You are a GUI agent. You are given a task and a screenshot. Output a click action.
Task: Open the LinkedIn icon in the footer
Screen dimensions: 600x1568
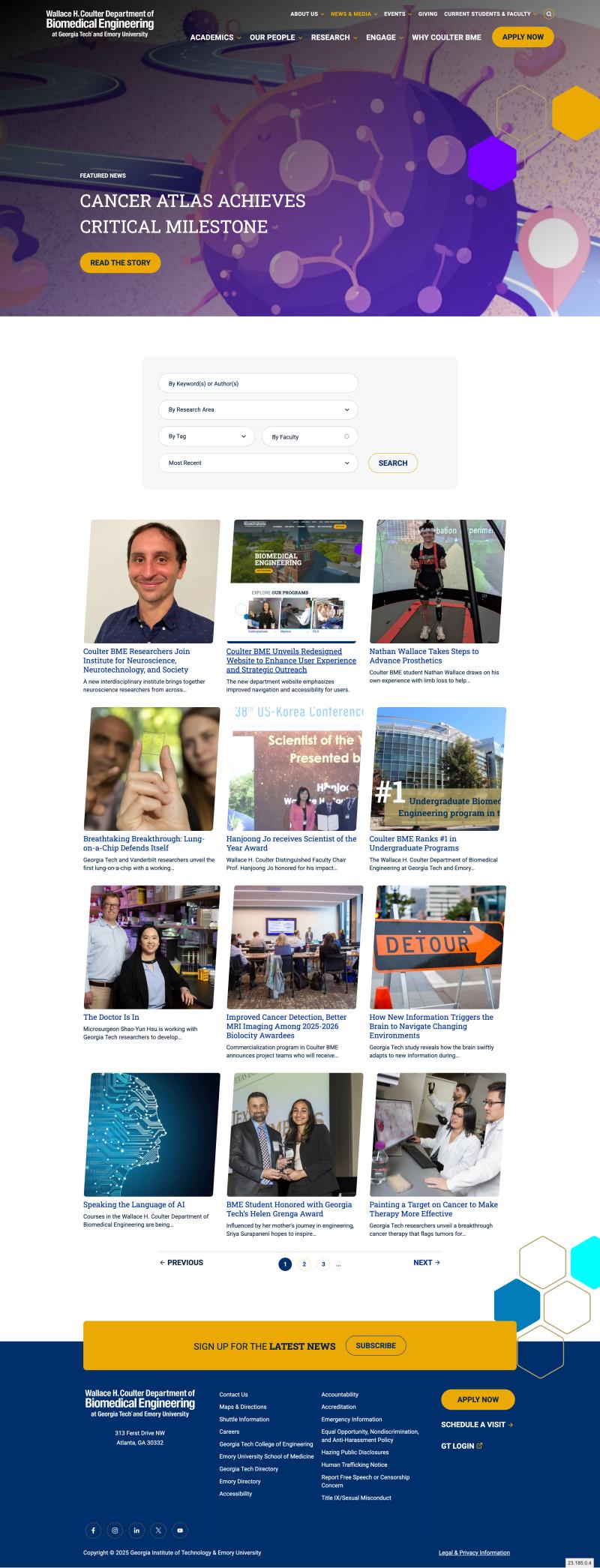click(x=136, y=1530)
